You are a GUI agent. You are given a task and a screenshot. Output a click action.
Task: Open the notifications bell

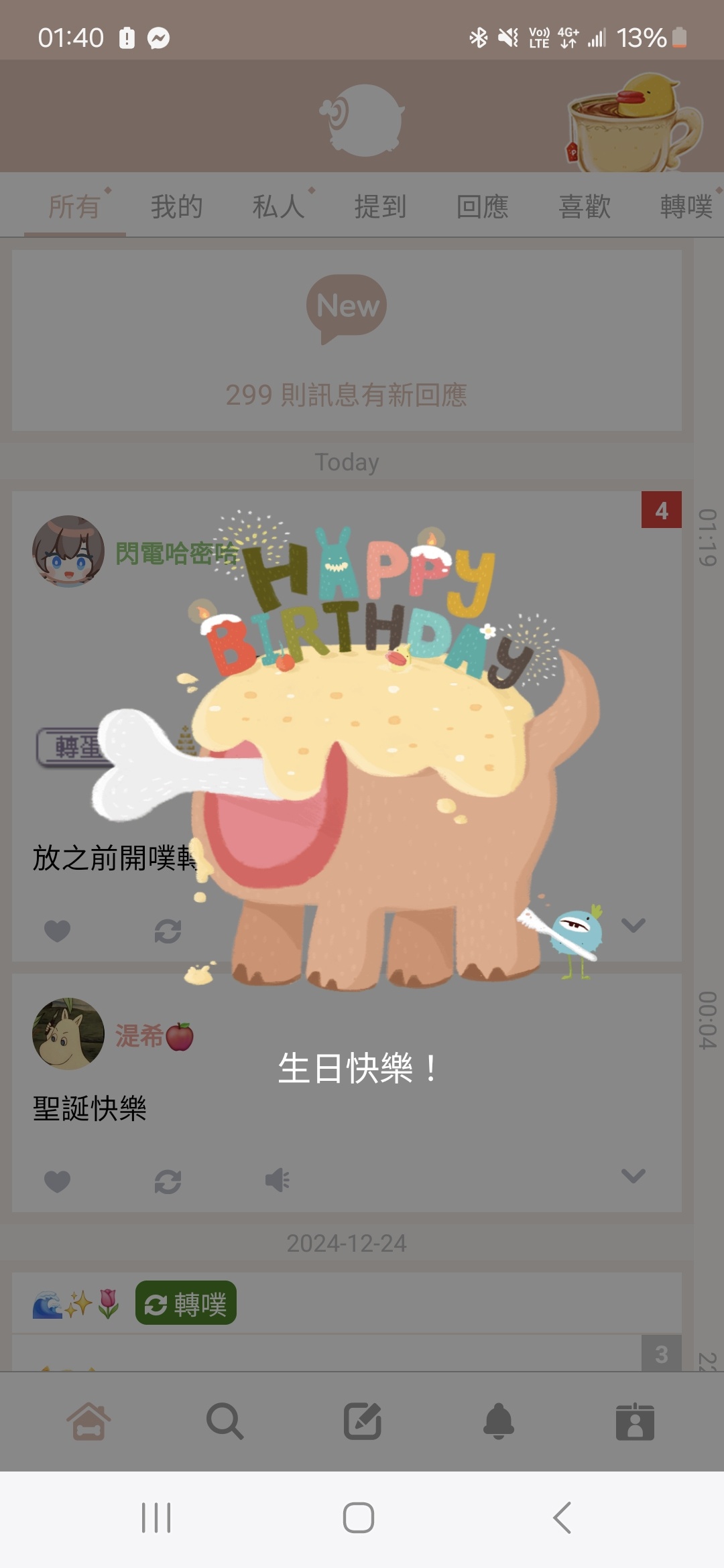[499, 1421]
